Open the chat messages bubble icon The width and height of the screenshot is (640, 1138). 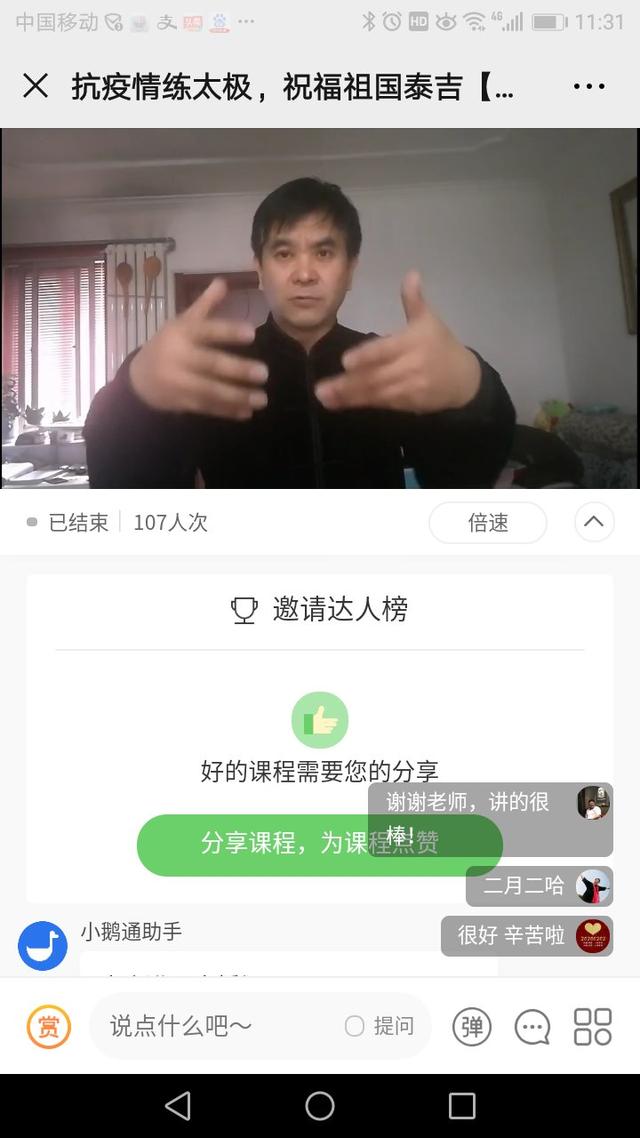tap(532, 1026)
